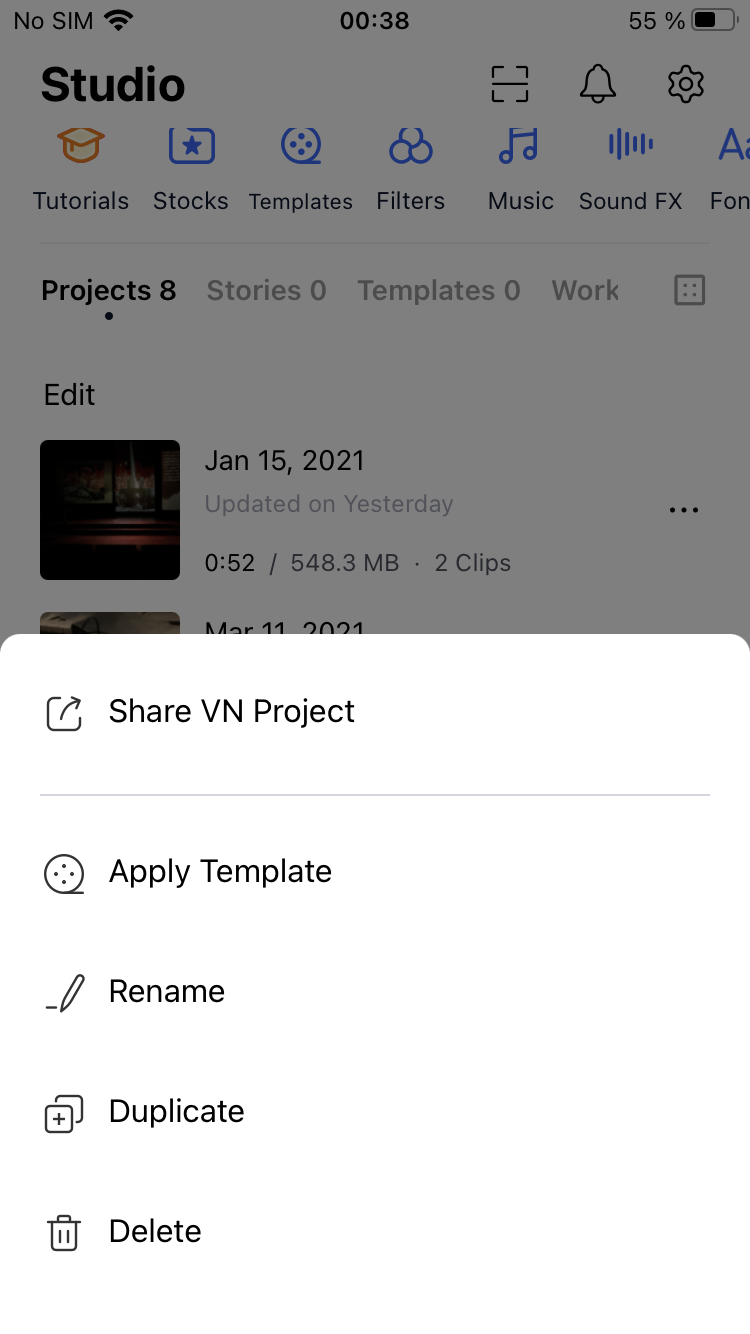
Task: Tap Edit to manage projects
Action: (x=69, y=394)
